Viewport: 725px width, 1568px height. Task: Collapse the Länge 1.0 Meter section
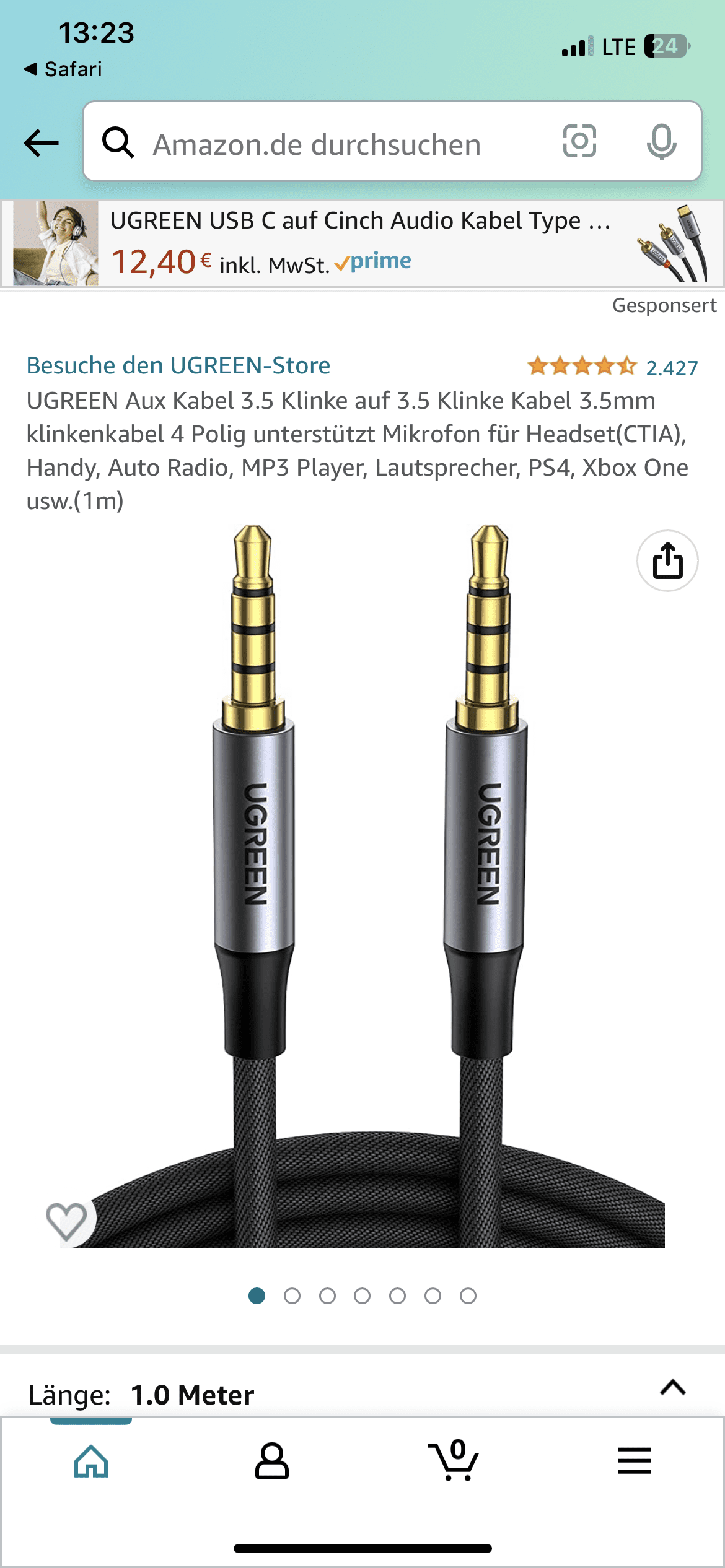pos(673,1387)
